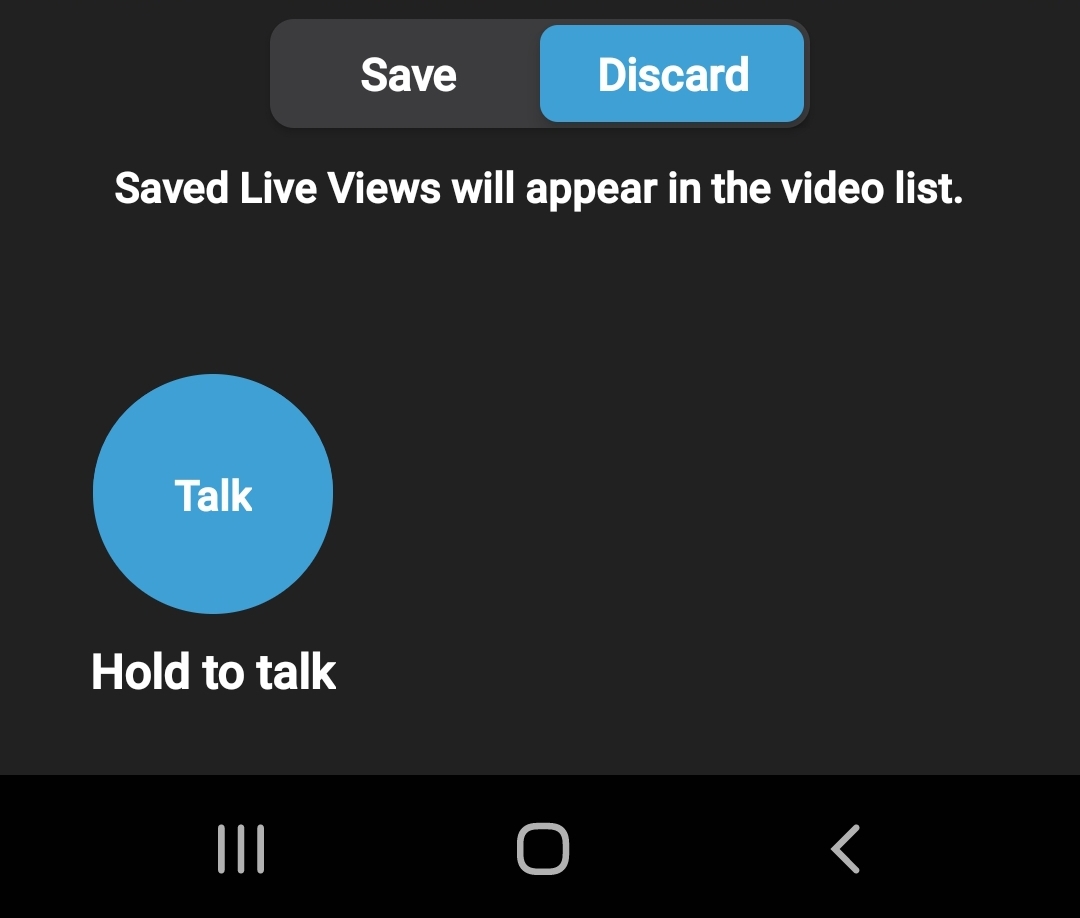Select the Save option
Screen dimensions: 1080x918
(408, 75)
